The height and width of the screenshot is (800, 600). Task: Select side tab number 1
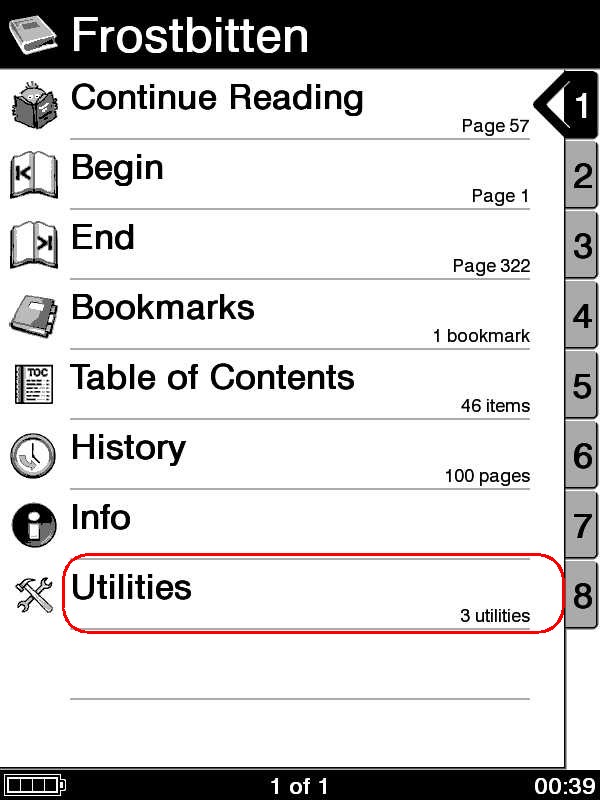point(578,104)
